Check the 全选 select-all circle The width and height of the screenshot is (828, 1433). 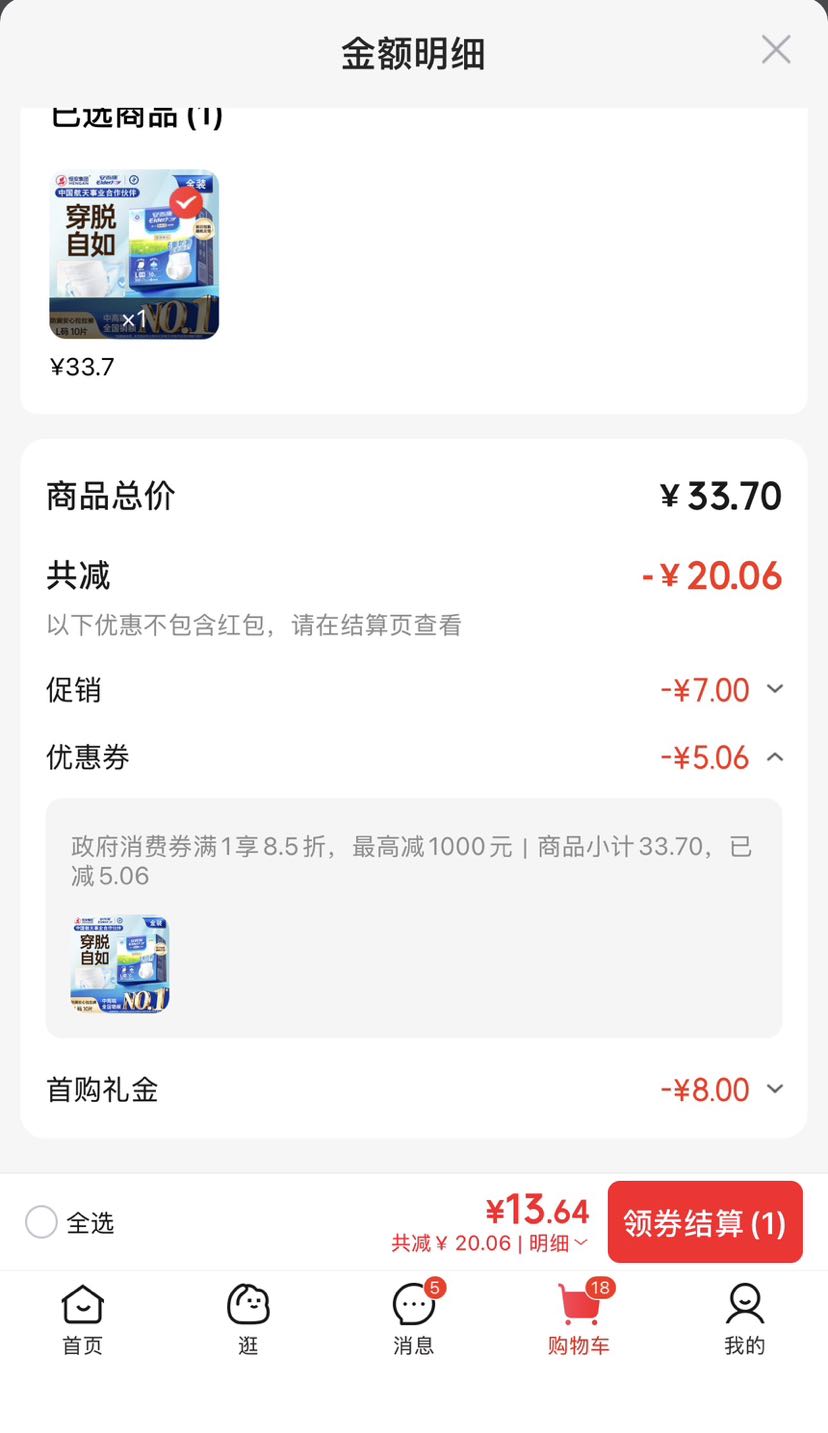[x=41, y=1222]
